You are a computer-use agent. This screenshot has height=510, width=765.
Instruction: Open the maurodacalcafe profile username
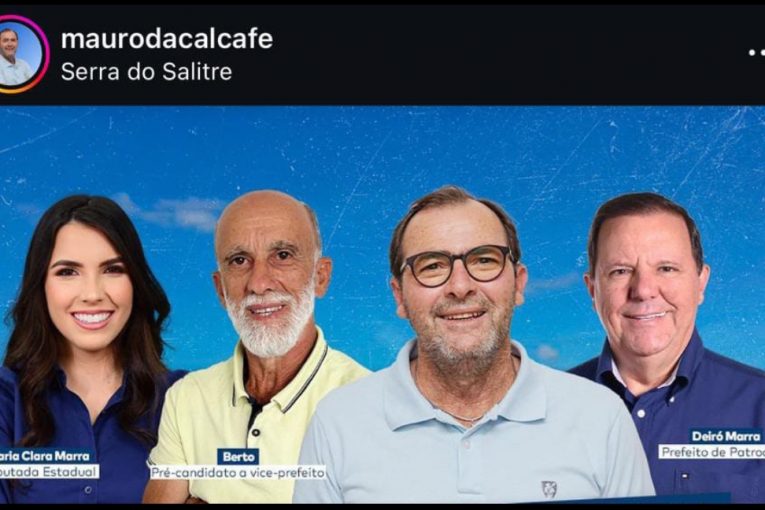pyautogui.click(x=166, y=39)
